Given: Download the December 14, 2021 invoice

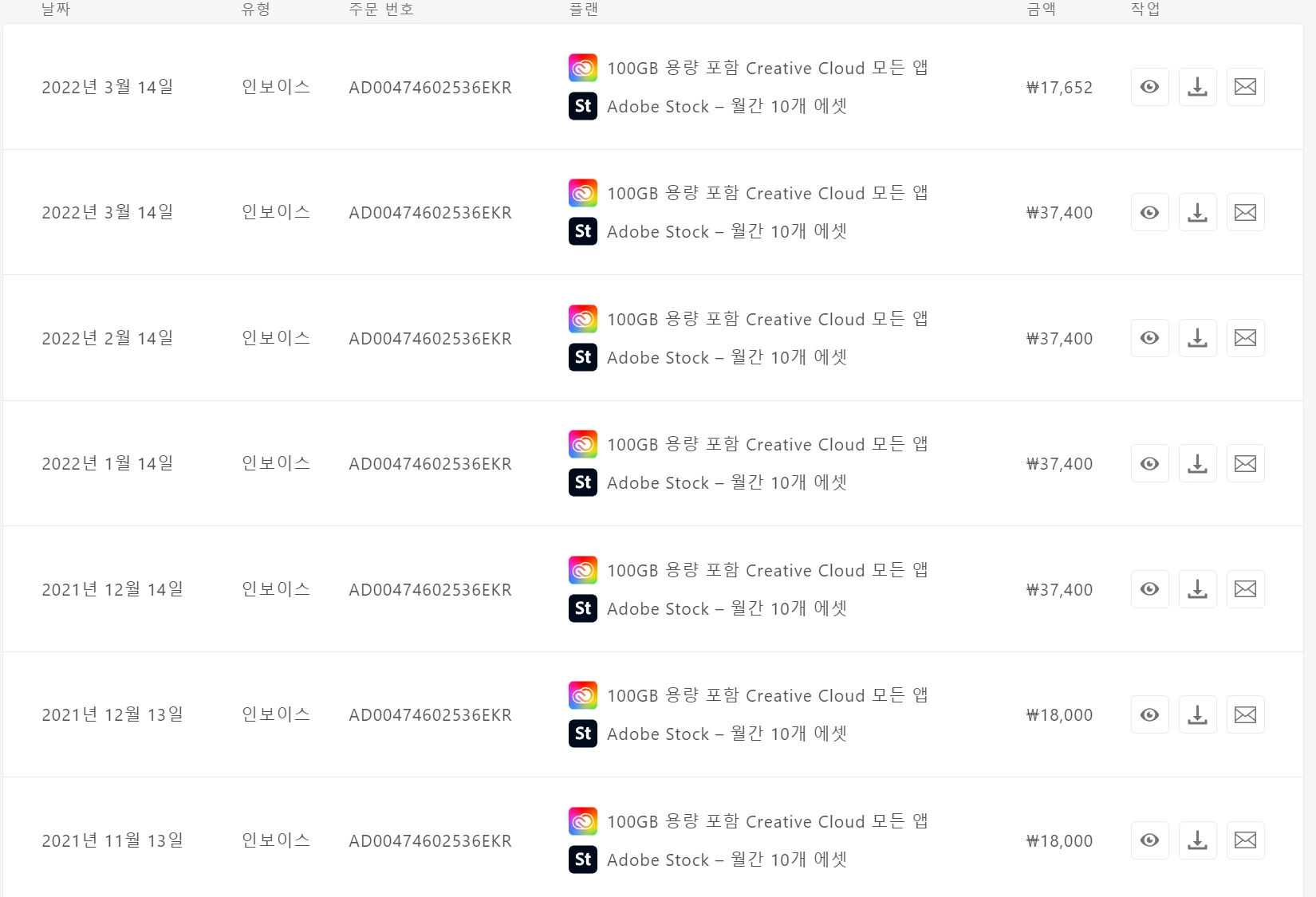Looking at the screenshot, I should coord(1197,589).
